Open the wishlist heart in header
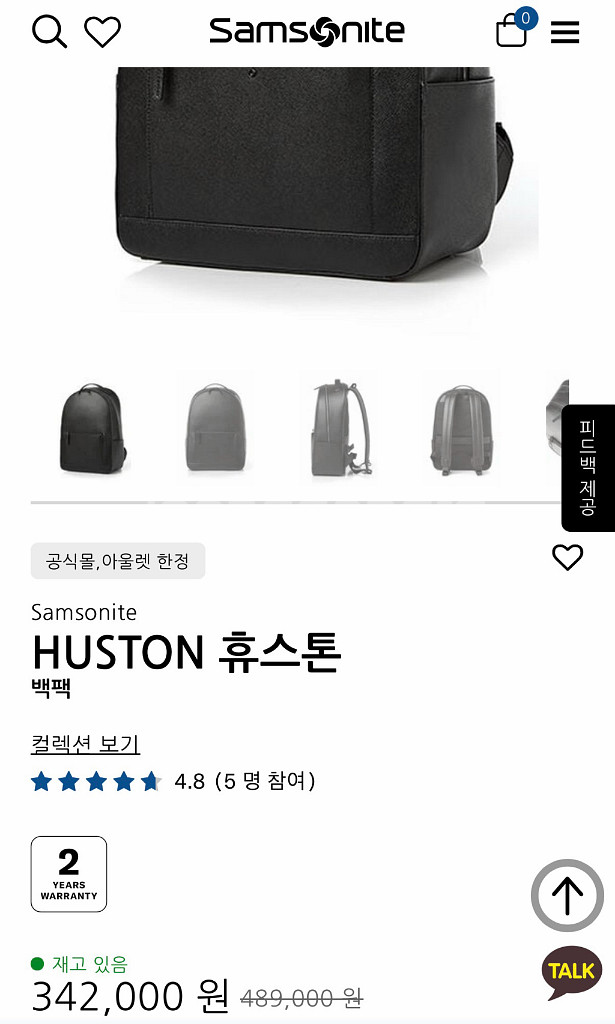615x1024 pixels. 102,32
